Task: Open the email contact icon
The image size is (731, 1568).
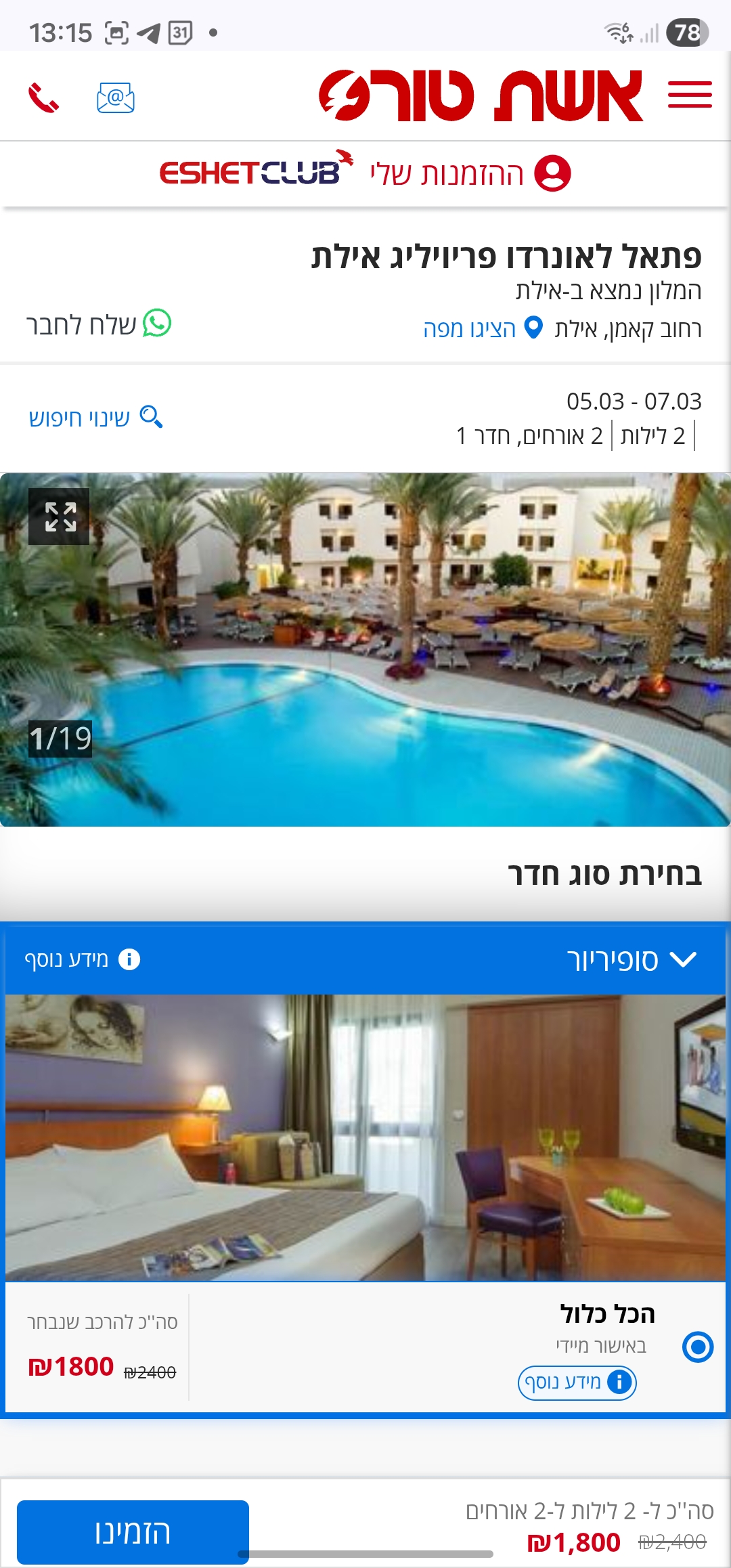Action: [116, 98]
